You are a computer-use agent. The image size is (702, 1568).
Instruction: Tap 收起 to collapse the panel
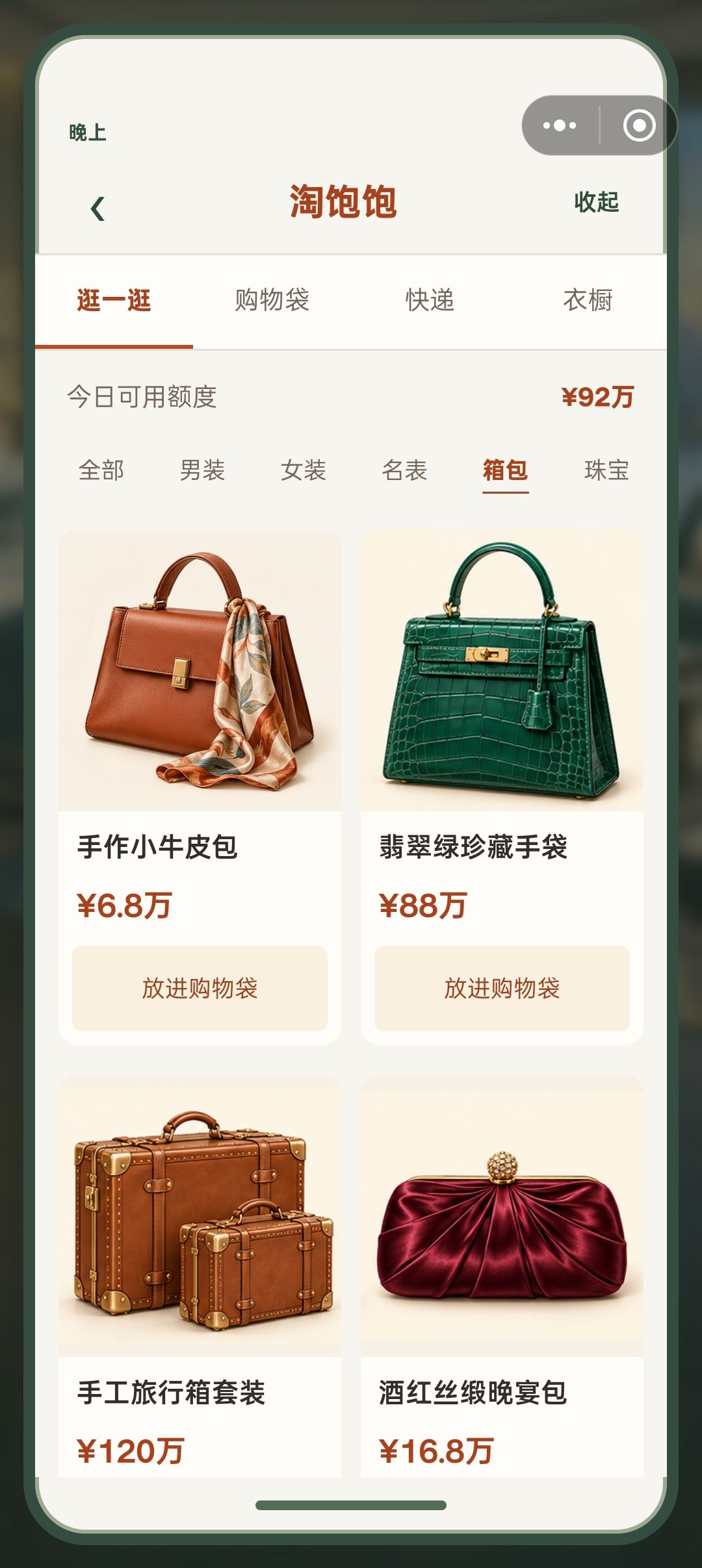click(x=596, y=202)
